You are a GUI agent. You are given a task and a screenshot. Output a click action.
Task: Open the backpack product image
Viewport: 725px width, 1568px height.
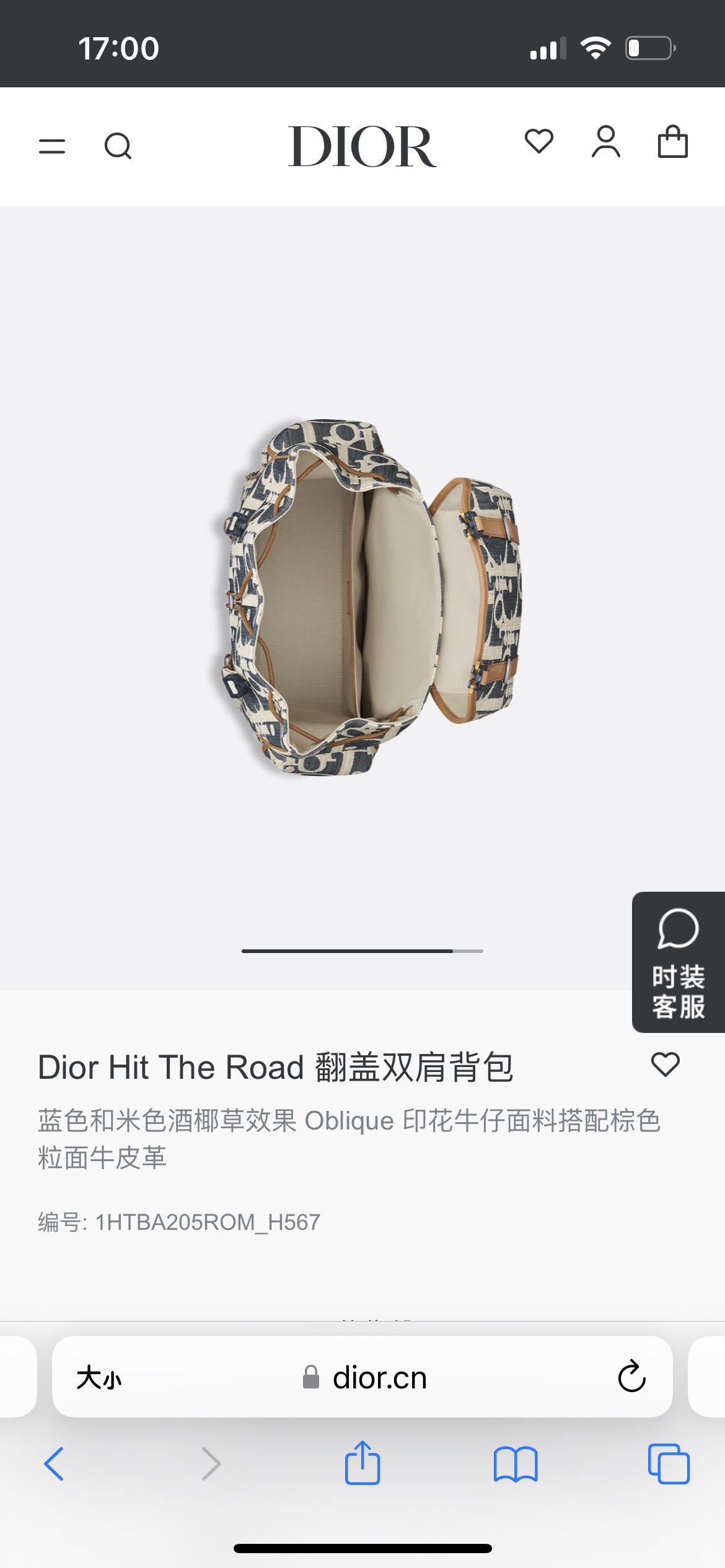[x=366, y=598]
